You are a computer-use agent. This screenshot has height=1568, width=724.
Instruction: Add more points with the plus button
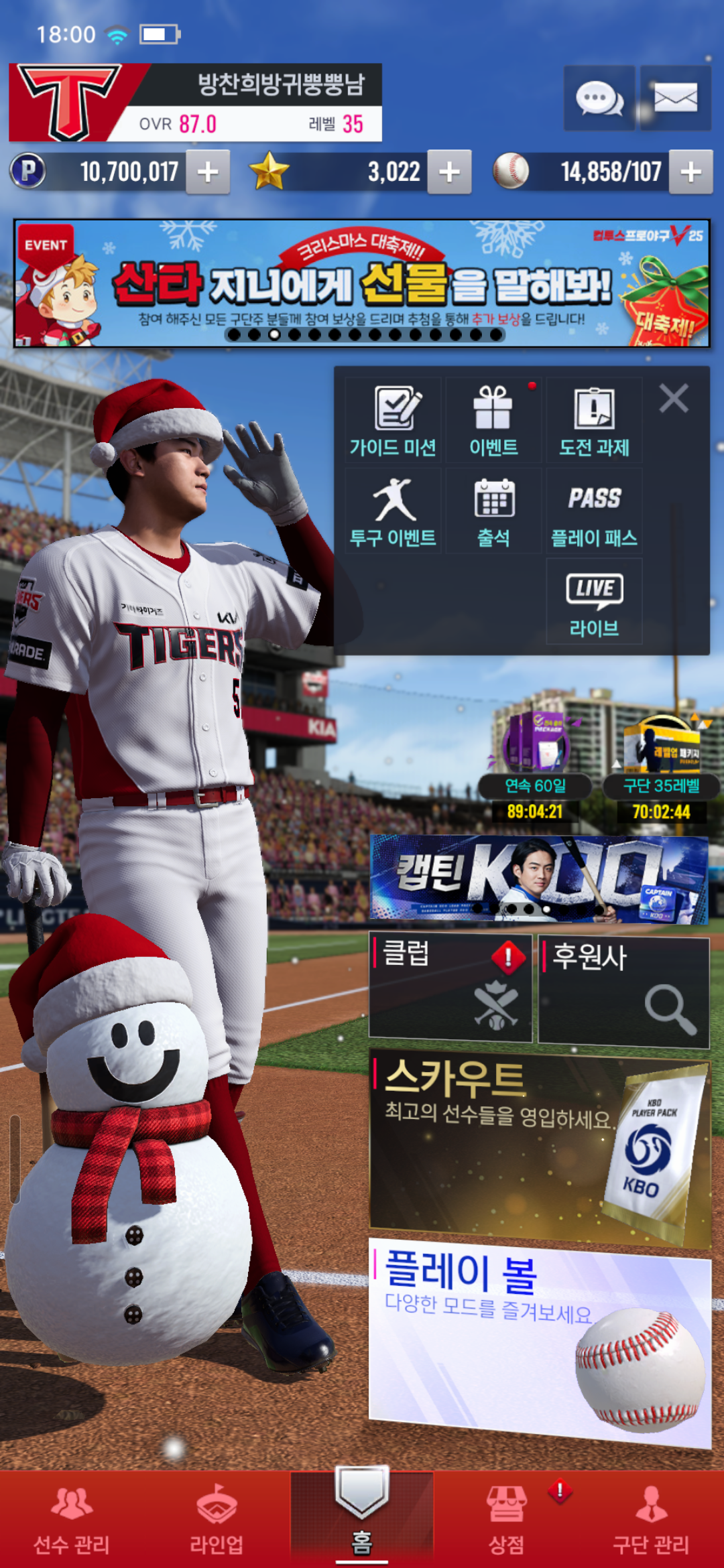[208, 172]
